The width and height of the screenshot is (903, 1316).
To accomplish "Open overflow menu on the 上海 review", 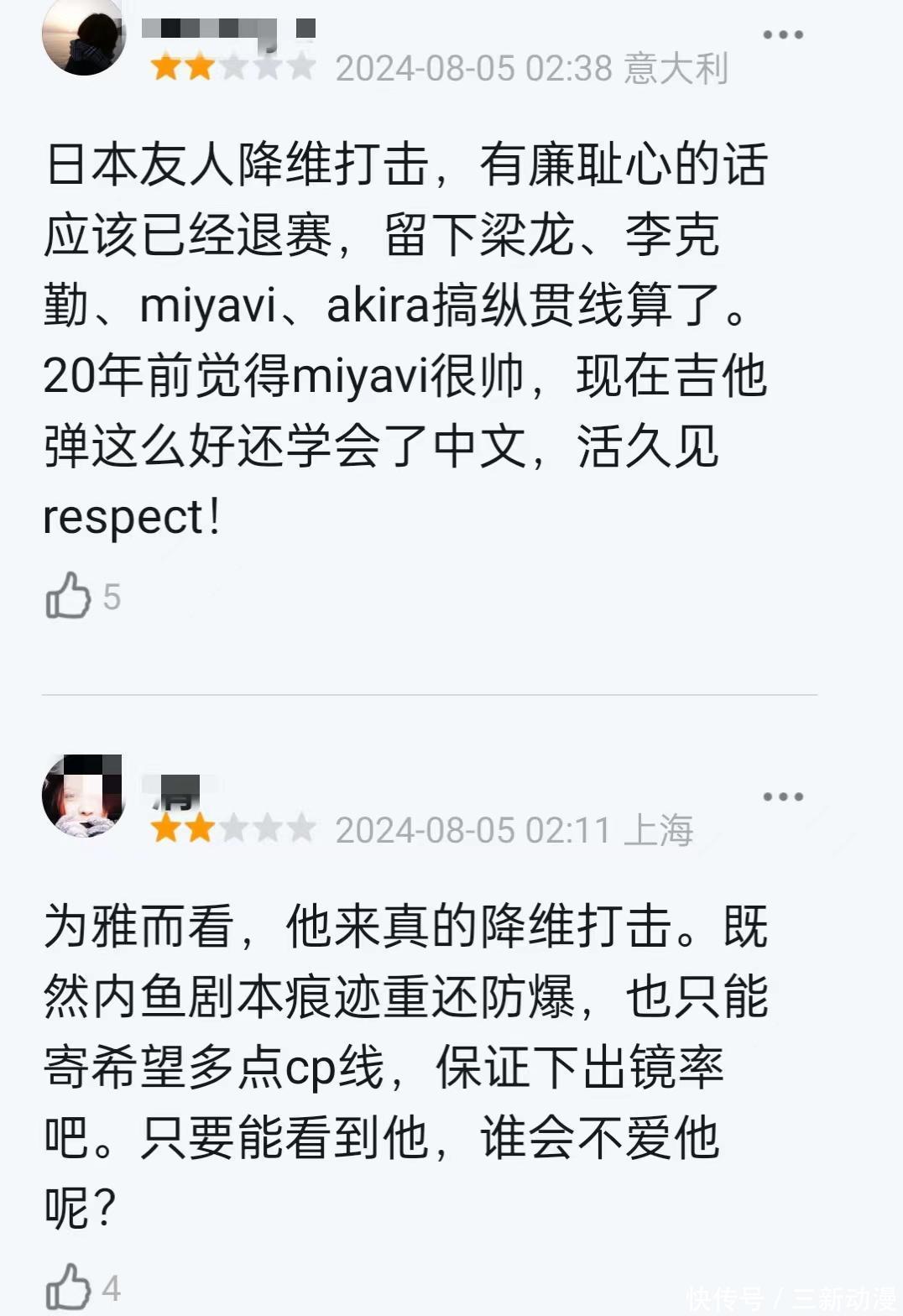I will point(782,796).
